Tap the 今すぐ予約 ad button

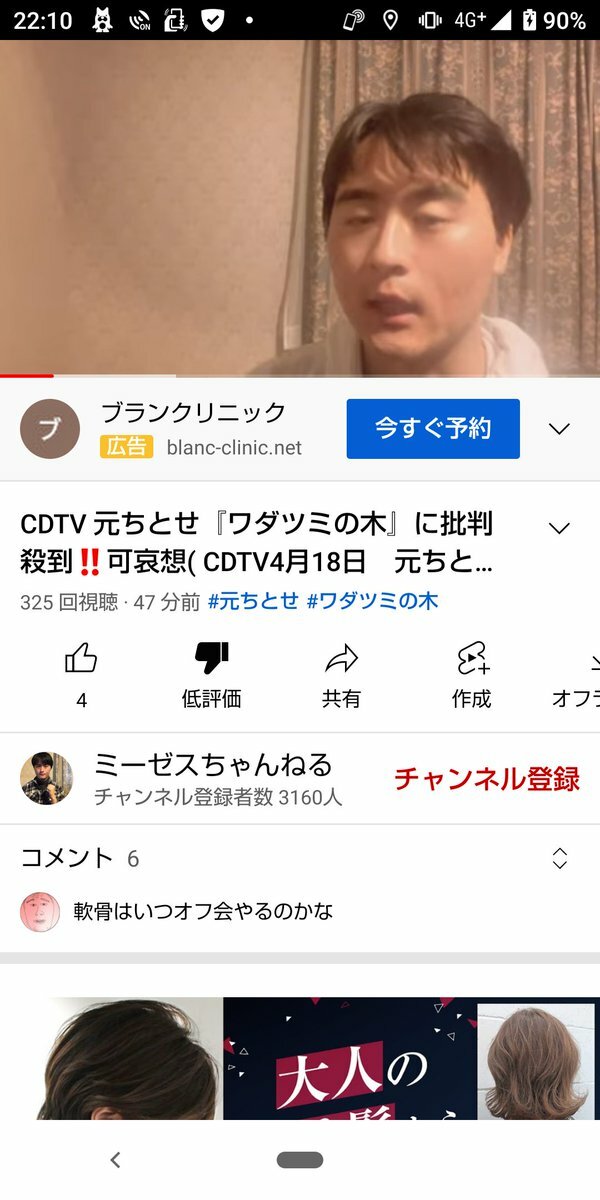tap(433, 429)
